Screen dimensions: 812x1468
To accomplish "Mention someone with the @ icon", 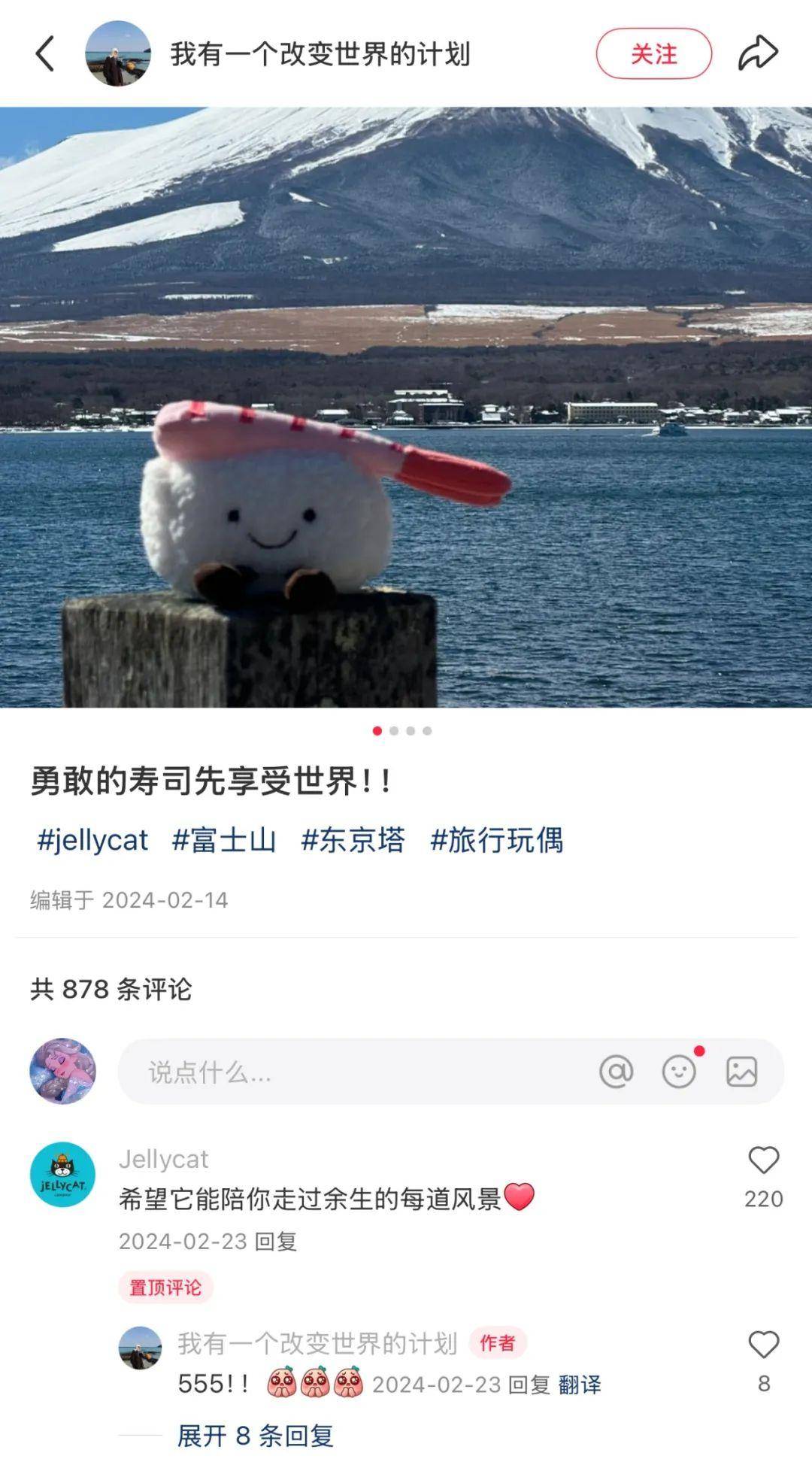I will click(616, 1072).
